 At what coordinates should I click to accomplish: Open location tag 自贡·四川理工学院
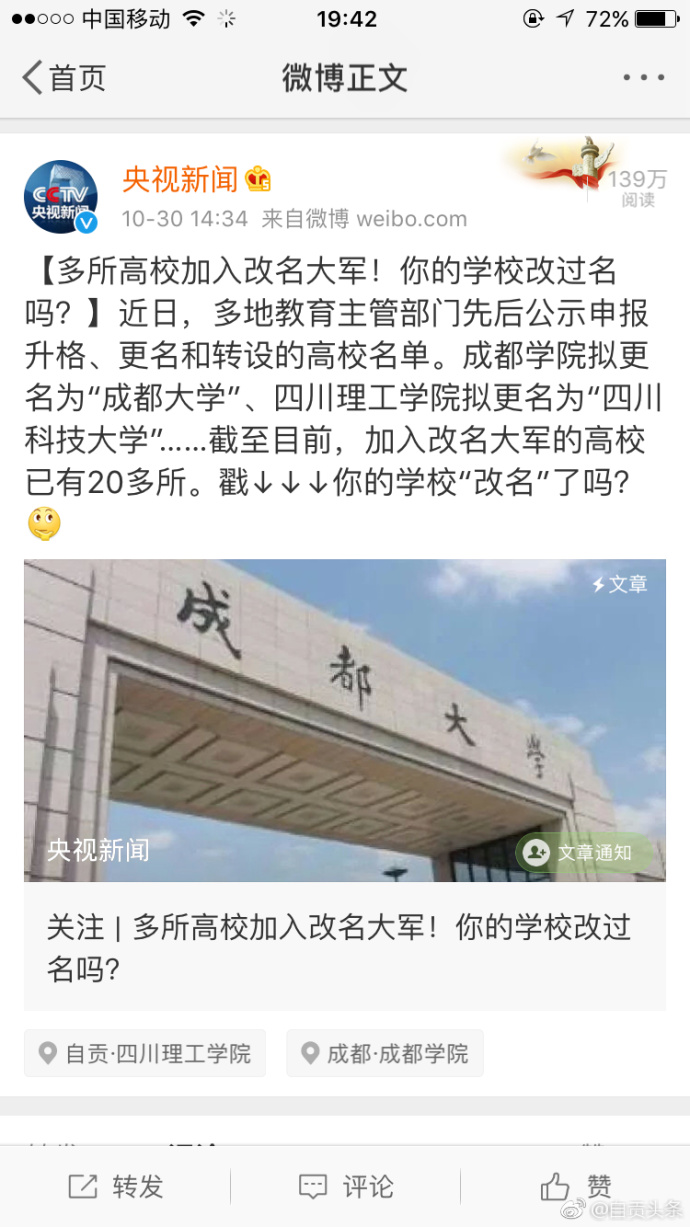(x=145, y=1053)
